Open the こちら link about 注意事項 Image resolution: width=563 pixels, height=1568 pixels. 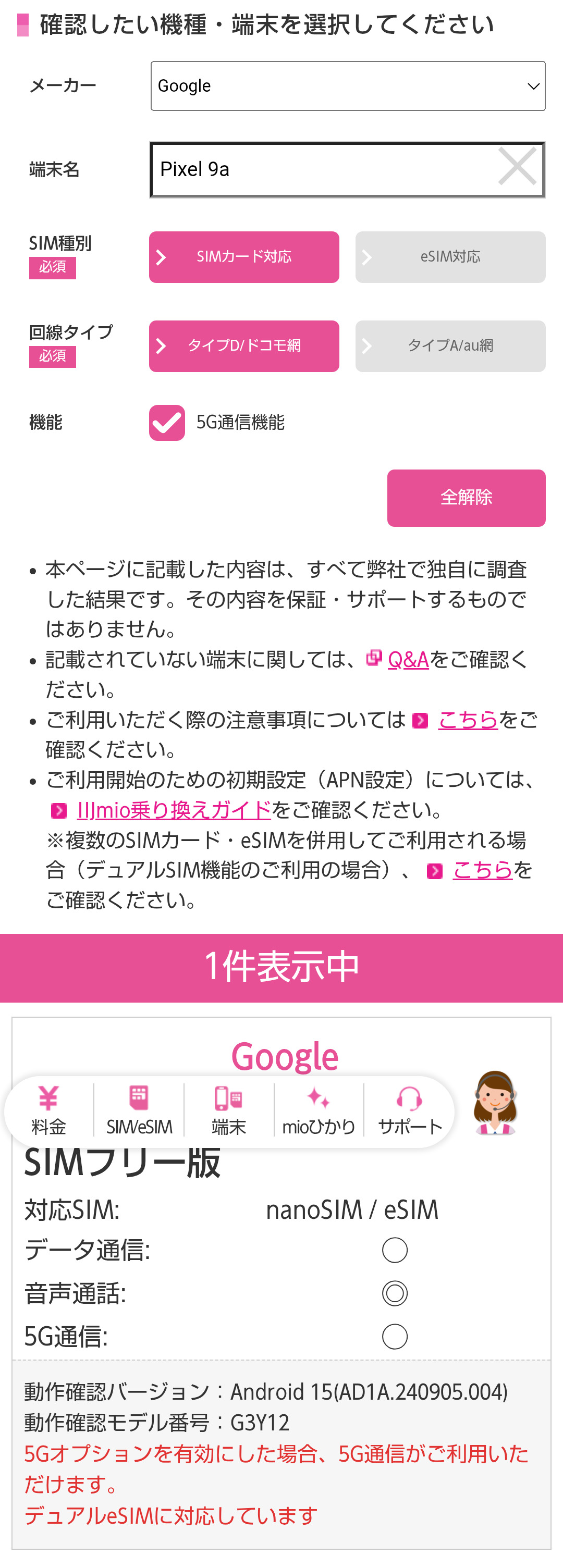pyautogui.click(x=468, y=720)
